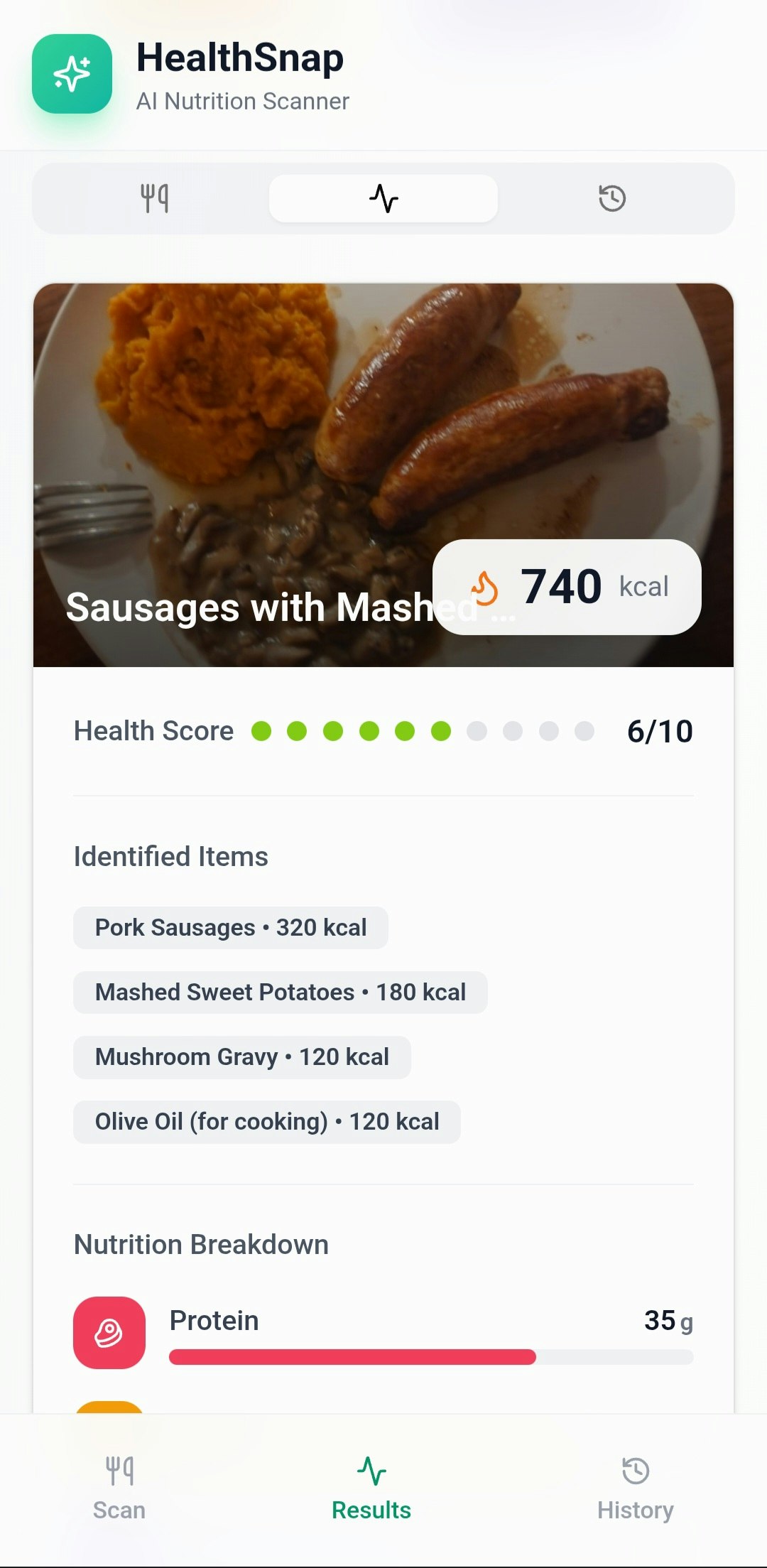The width and height of the screenshot is (767, 1568).
Task: Select the Mashed Sweet Potatoes chip
Action: tap(280, 992)
